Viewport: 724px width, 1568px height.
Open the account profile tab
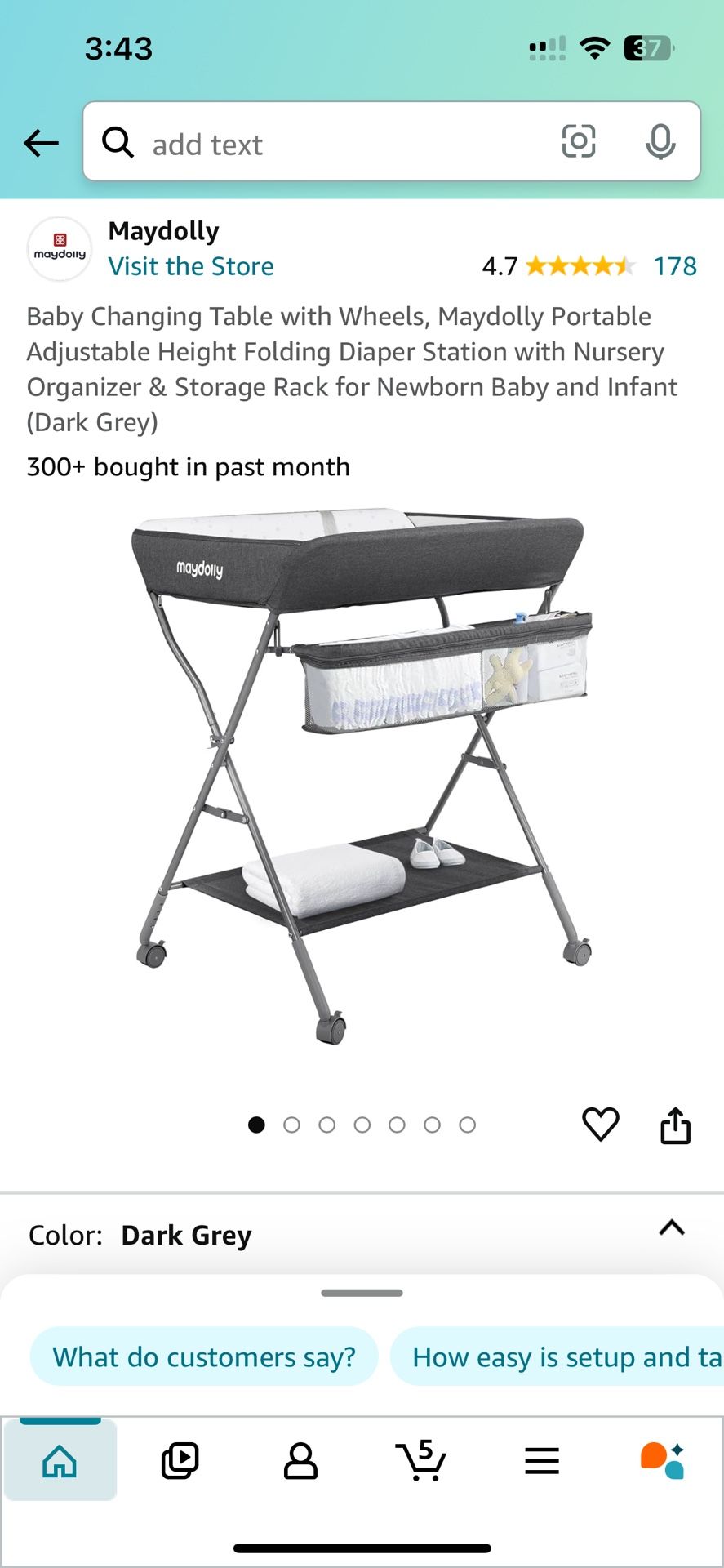(300, 1460)
